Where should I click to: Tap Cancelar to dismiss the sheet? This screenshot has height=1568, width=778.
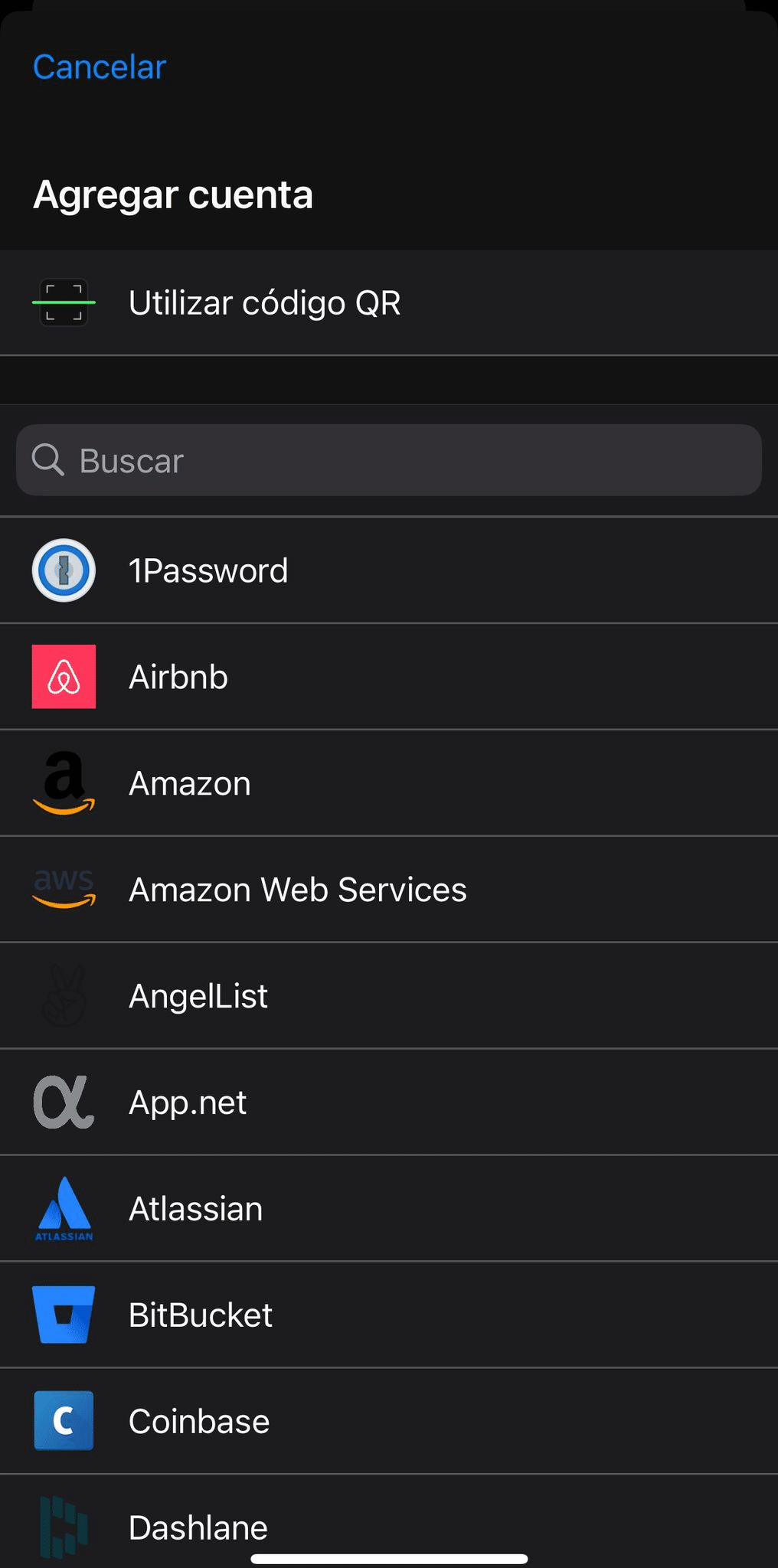coord(100,67)
